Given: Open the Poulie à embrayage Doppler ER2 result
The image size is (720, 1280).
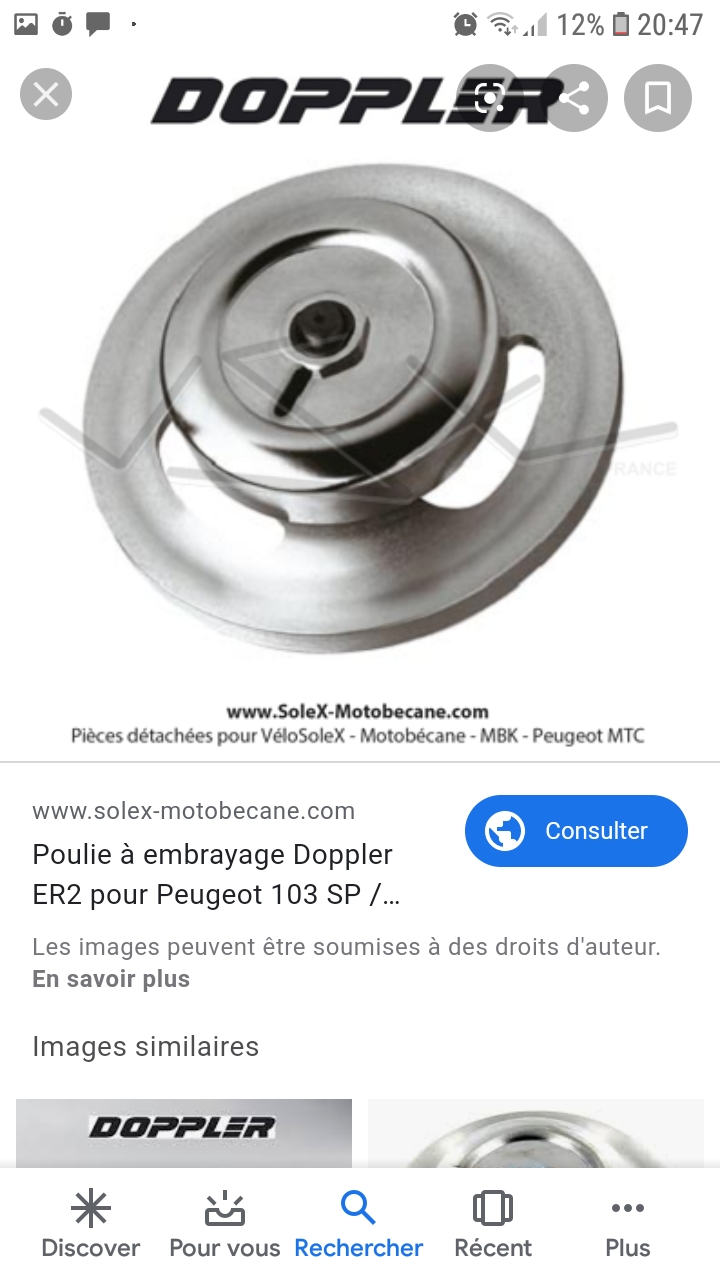Looking at the screenshot, I should pyautogui.click(x=215, y=874).
